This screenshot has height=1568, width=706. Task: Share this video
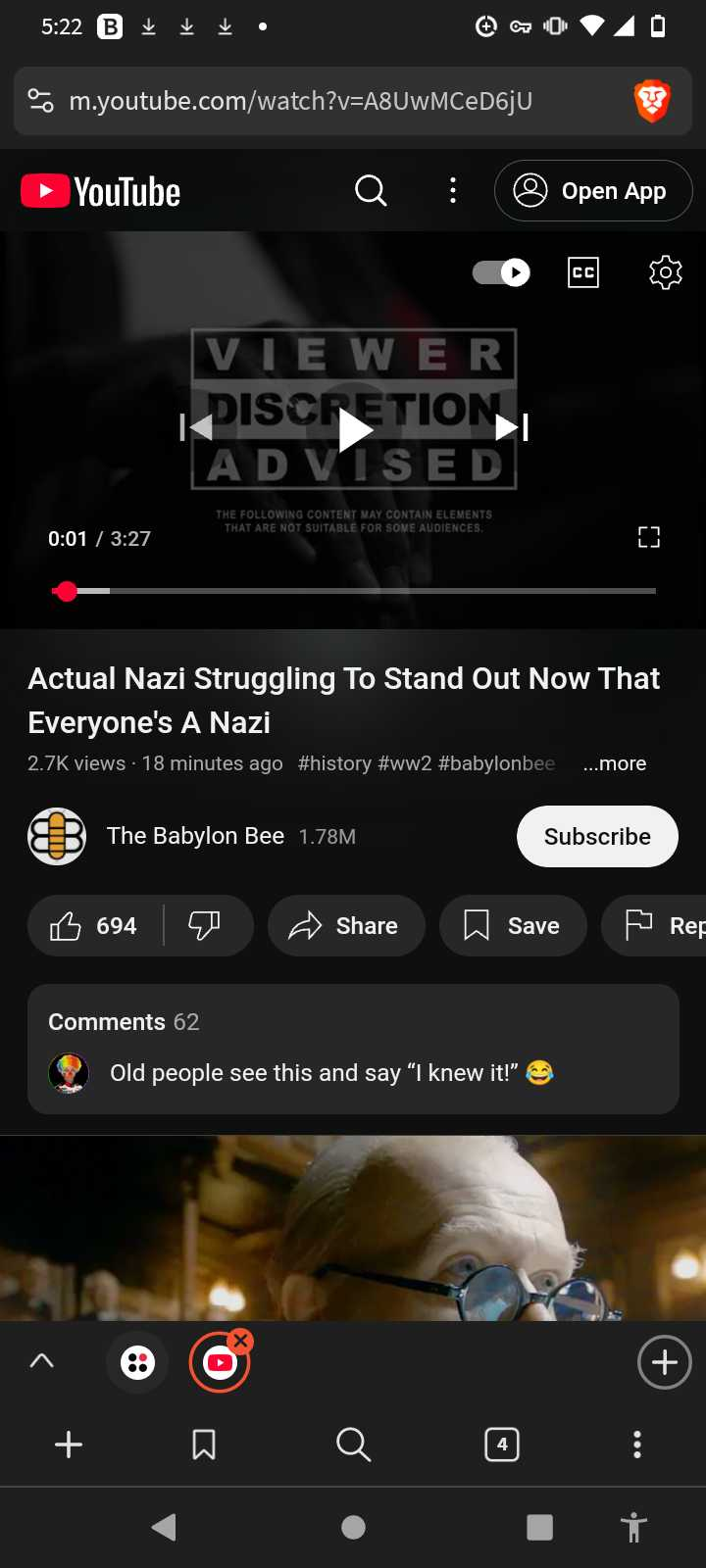click(346, 926)
